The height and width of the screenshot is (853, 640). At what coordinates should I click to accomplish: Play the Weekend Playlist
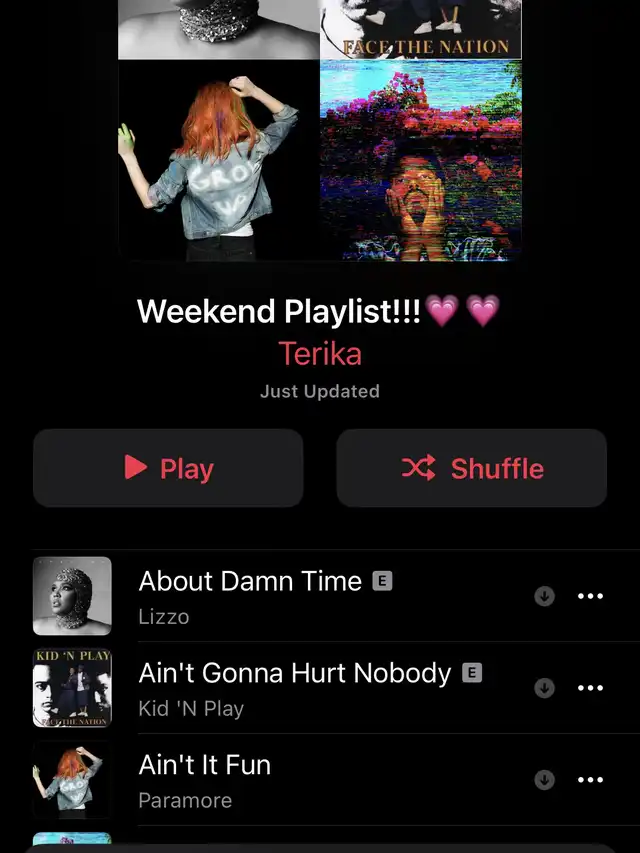[x=168, y=468]
